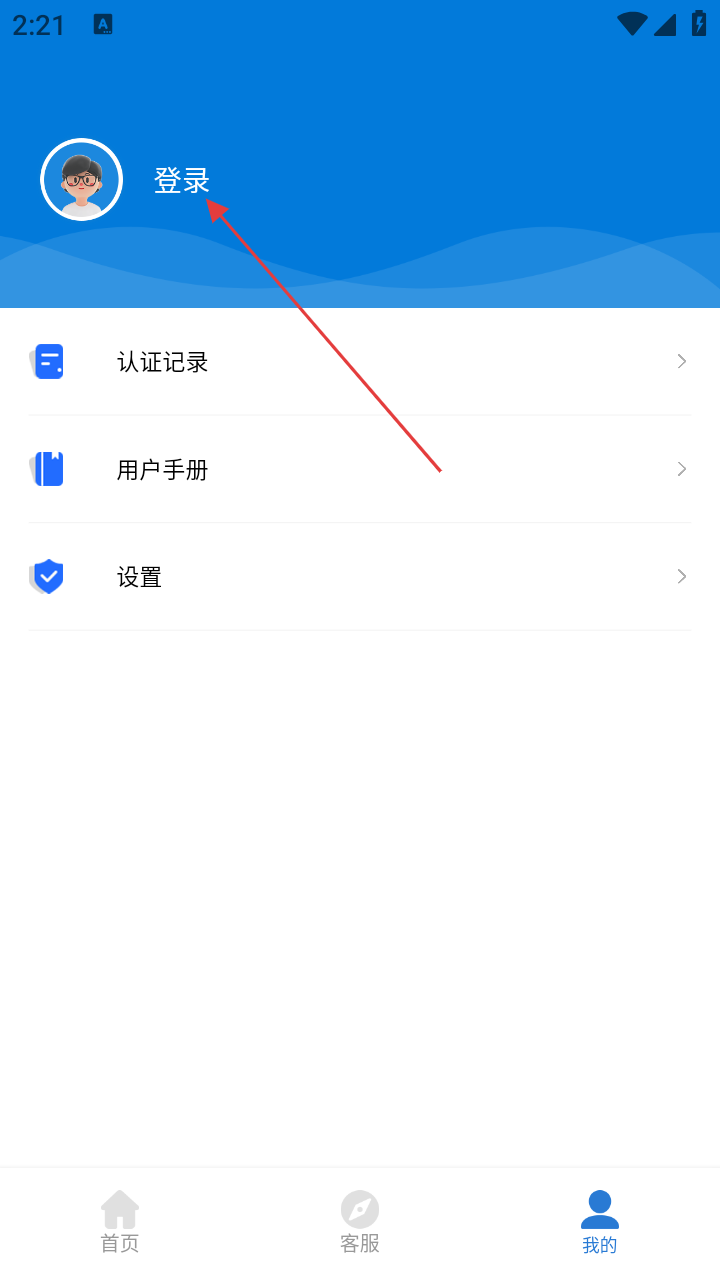Image resolution: width=720 pixels, height=1280 pixels.
Task: Open 用户手册 row
Action: (360, 469)
